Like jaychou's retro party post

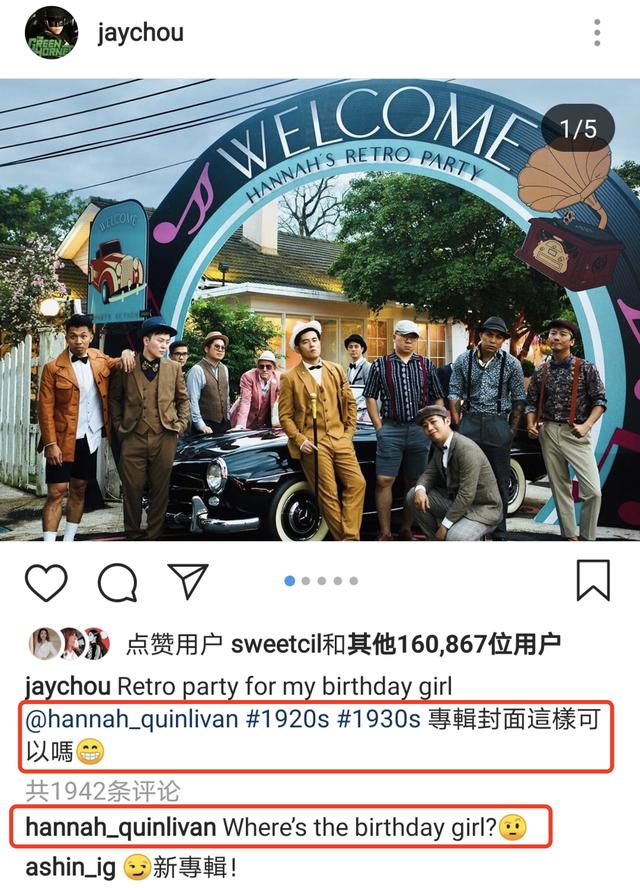45,581
